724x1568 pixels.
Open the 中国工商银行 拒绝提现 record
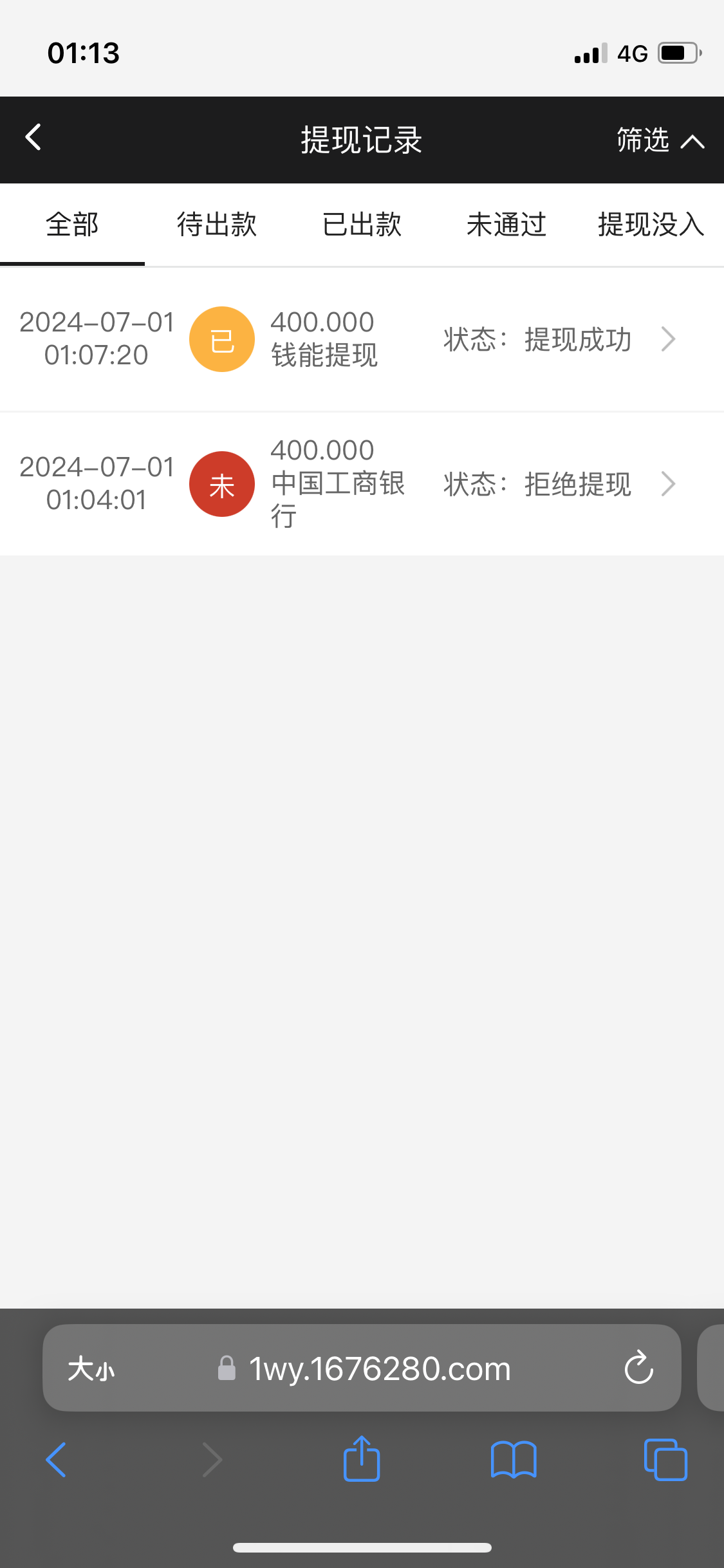[362, 484]
